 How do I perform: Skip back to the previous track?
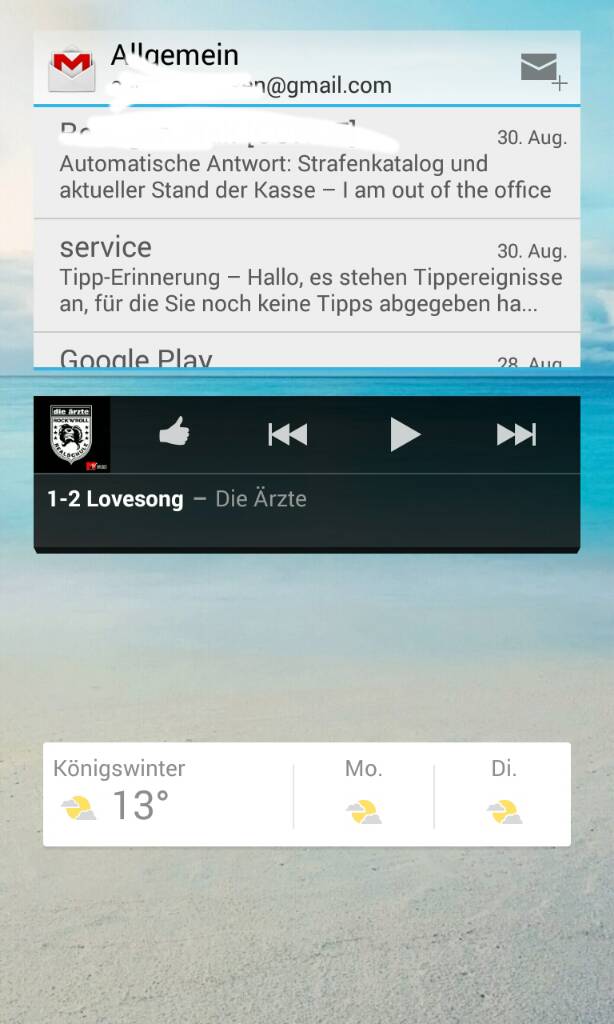pyautogui.click(x=288, y=434)
